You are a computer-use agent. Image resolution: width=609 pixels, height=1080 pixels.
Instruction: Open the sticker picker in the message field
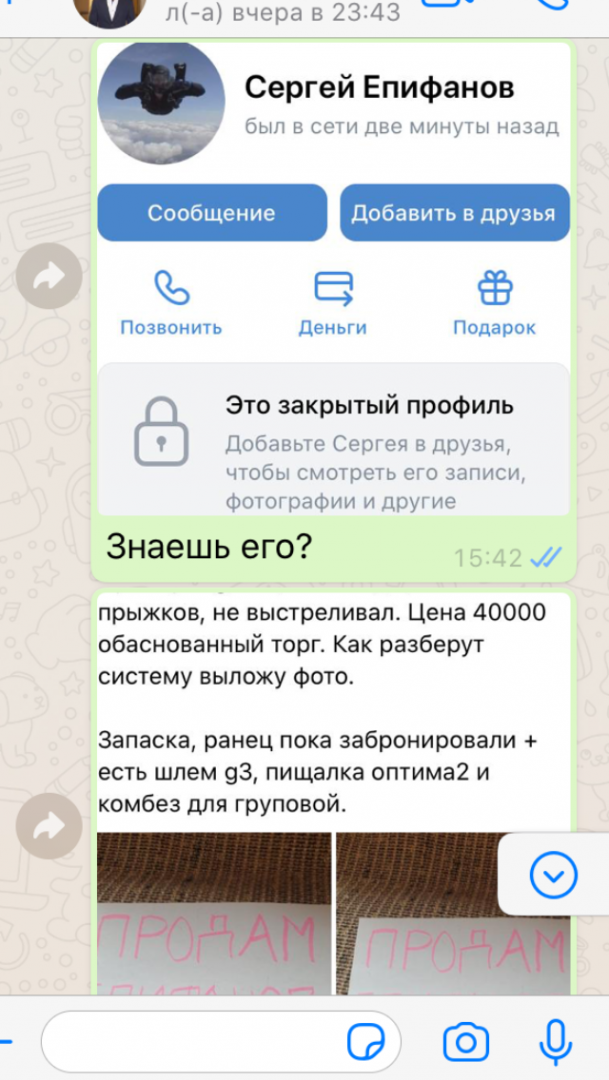click(366, 1043)
